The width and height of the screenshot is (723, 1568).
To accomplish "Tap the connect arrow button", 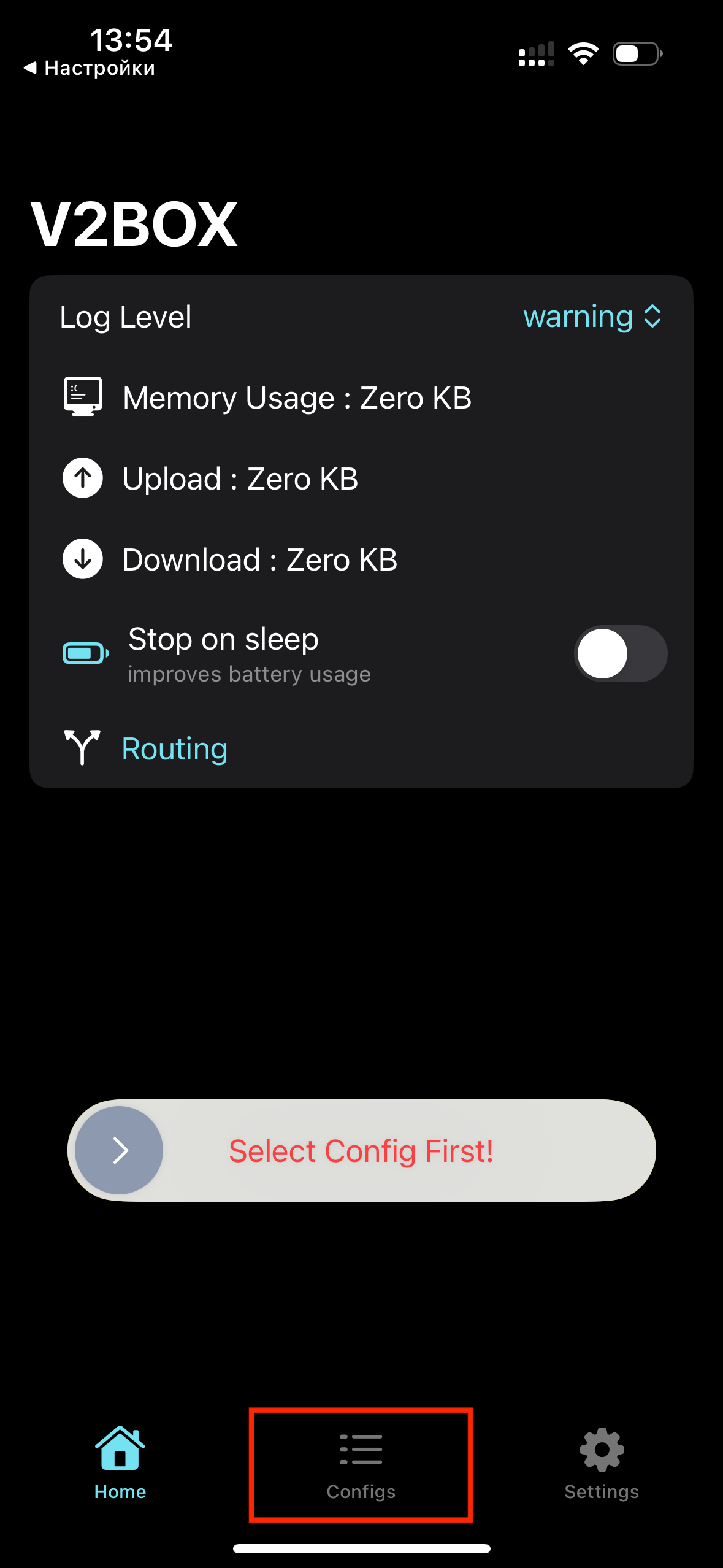I will point(119,1150).
